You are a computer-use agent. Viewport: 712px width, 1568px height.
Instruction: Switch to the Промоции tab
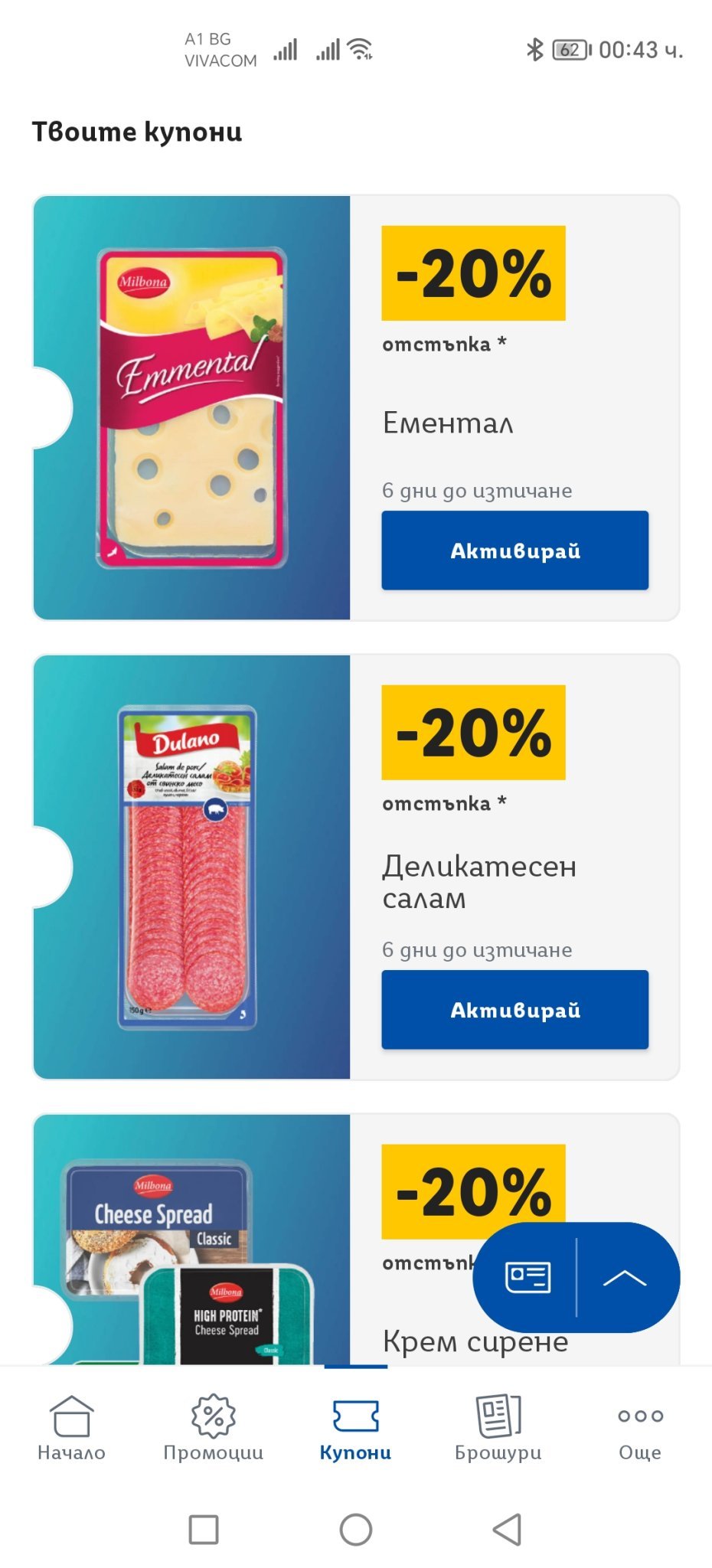(x=214, y=1429)
